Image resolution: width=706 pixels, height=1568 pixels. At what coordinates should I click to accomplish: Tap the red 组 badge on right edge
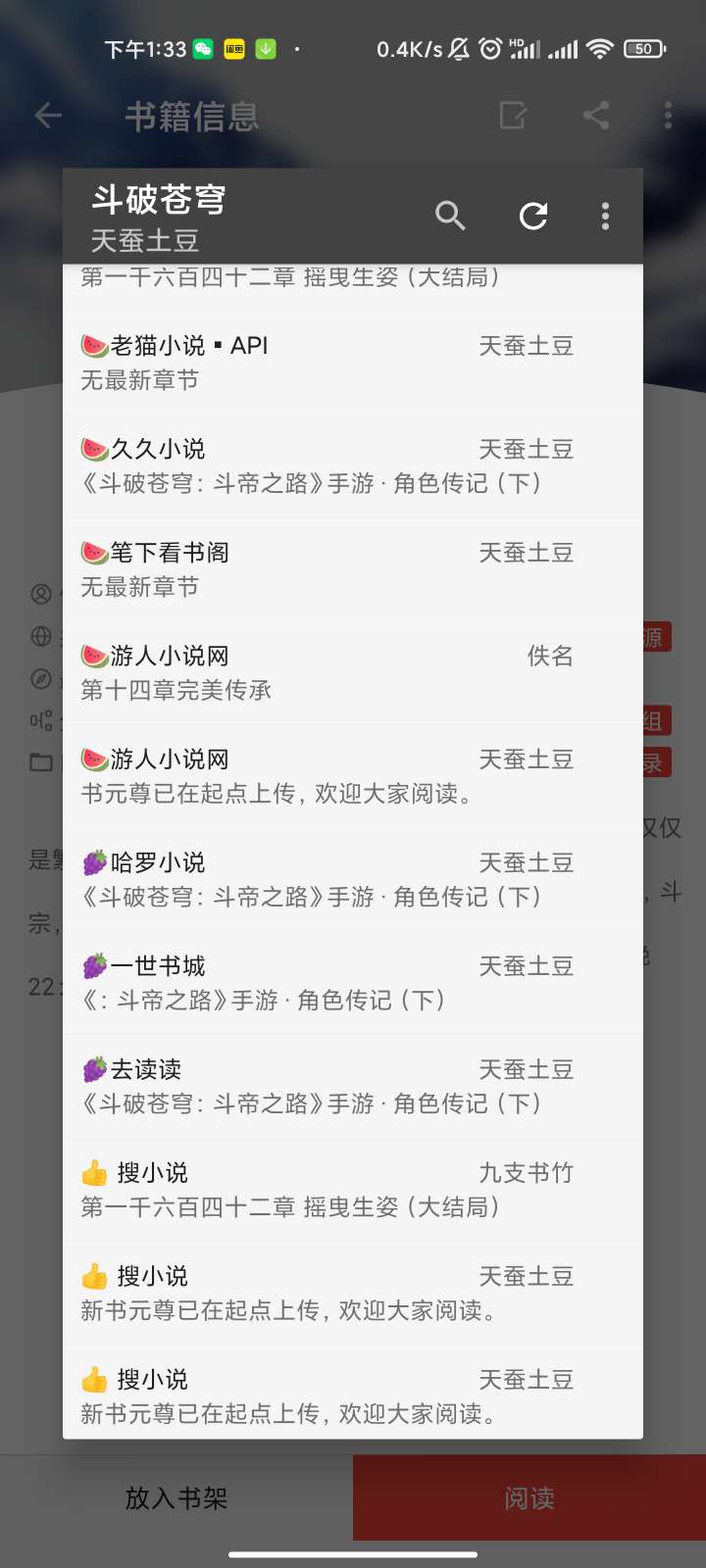653,720
